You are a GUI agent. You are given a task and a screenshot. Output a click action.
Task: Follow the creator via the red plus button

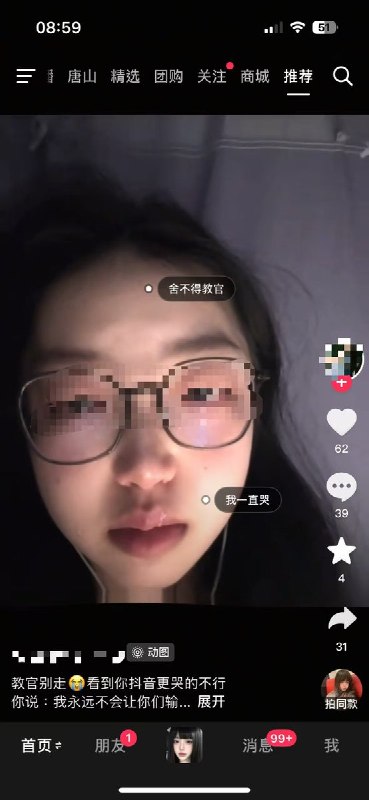[x=342, y=383]
